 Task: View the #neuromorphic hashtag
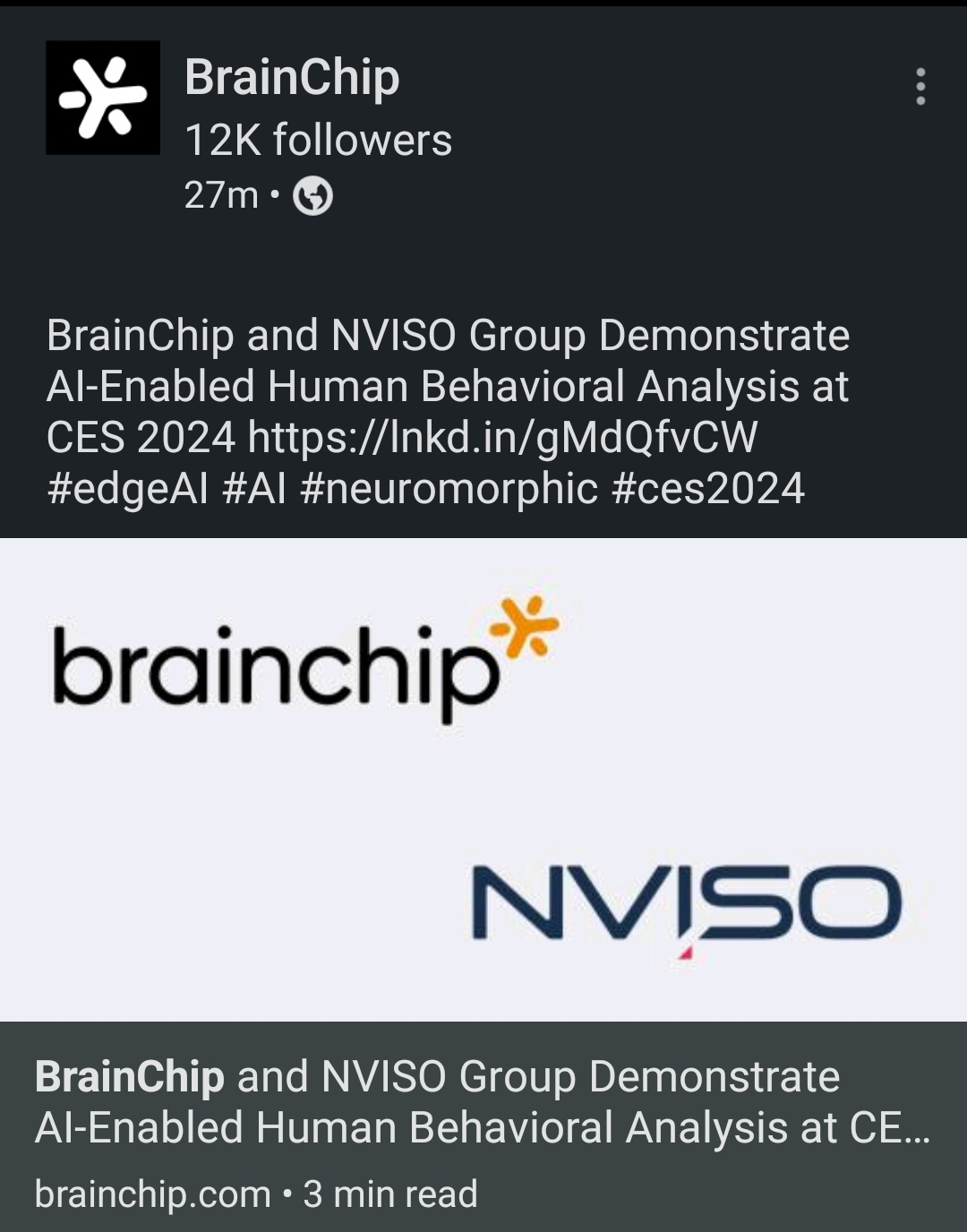449,489
